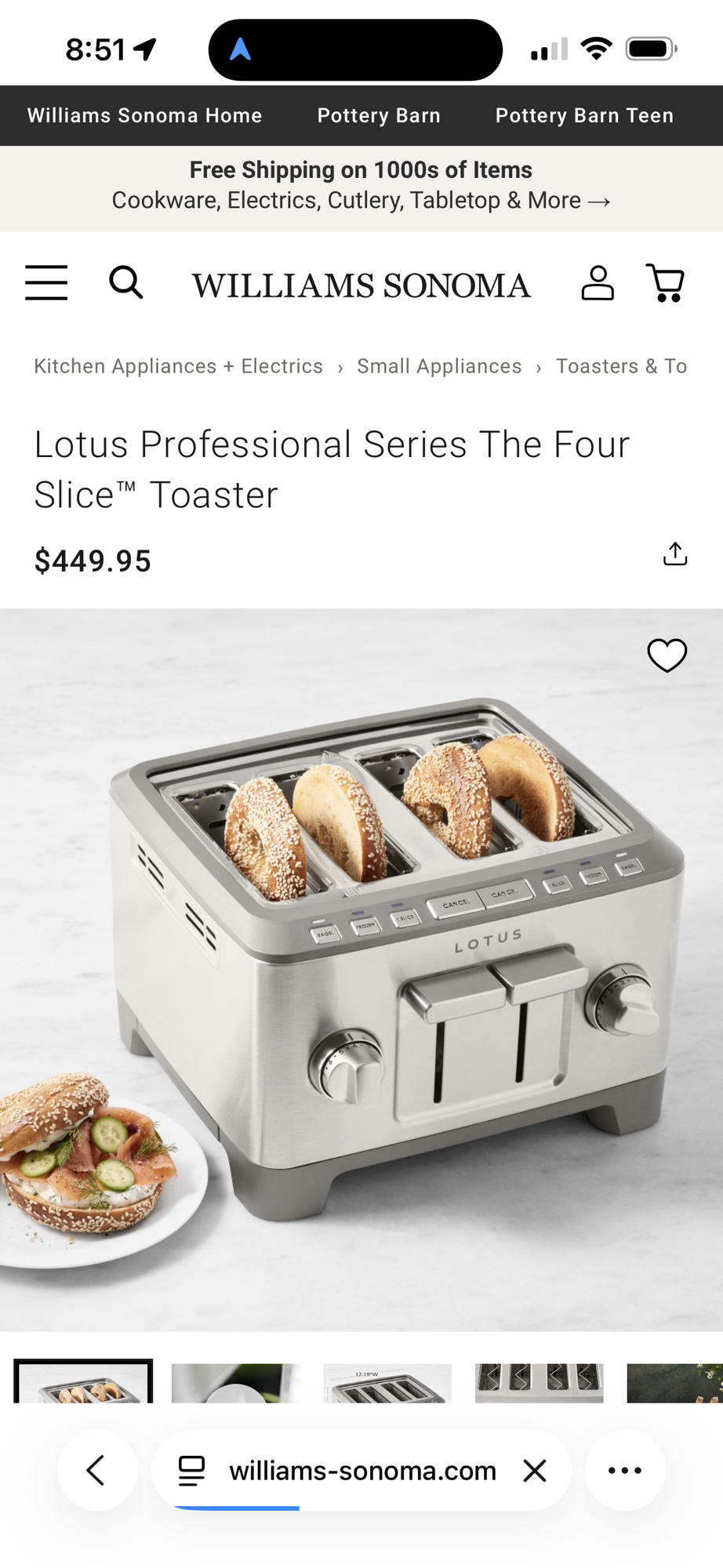The image size is (723, 1568).
Task: Switch to Pottery Barn Teen site
Action: click(584, 115)
